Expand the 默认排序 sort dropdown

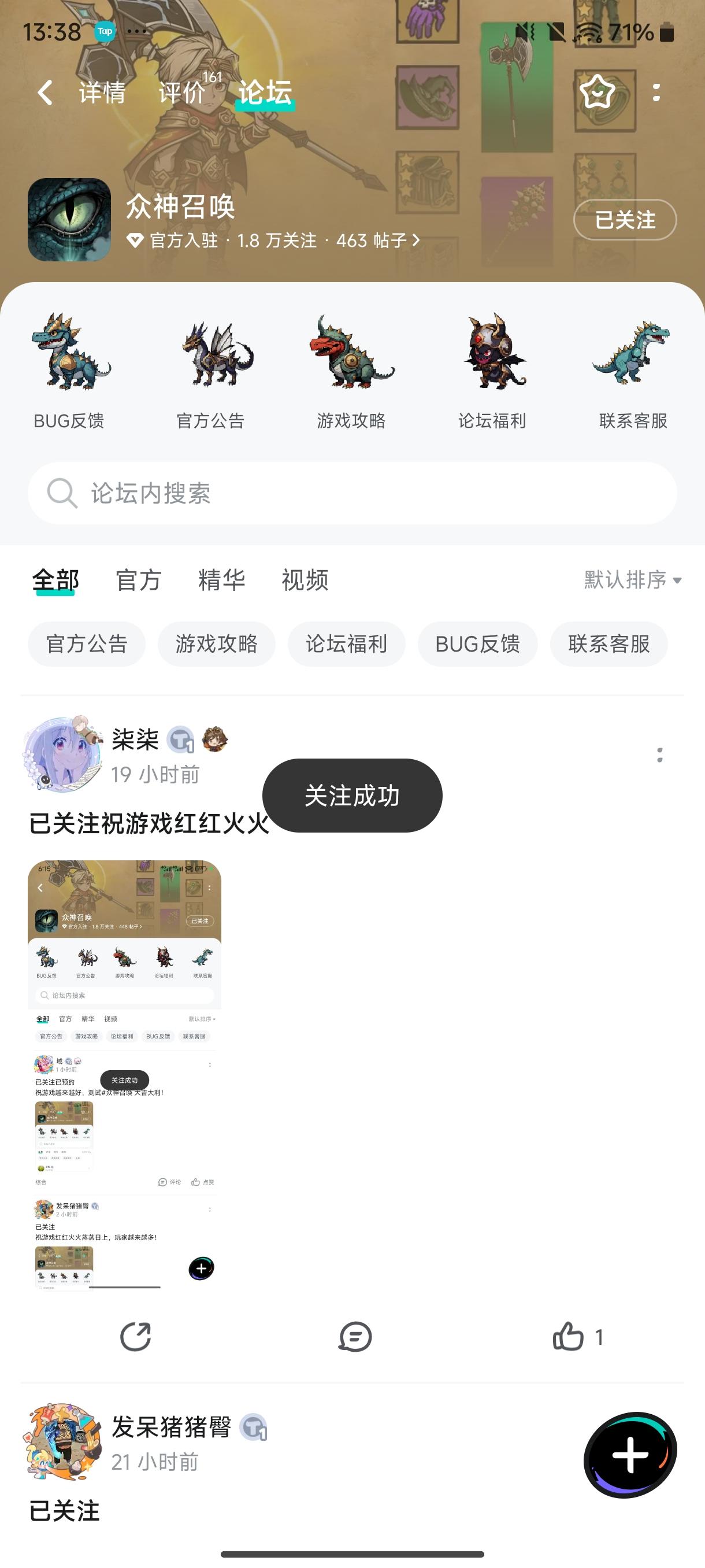(x=632, y=580)
